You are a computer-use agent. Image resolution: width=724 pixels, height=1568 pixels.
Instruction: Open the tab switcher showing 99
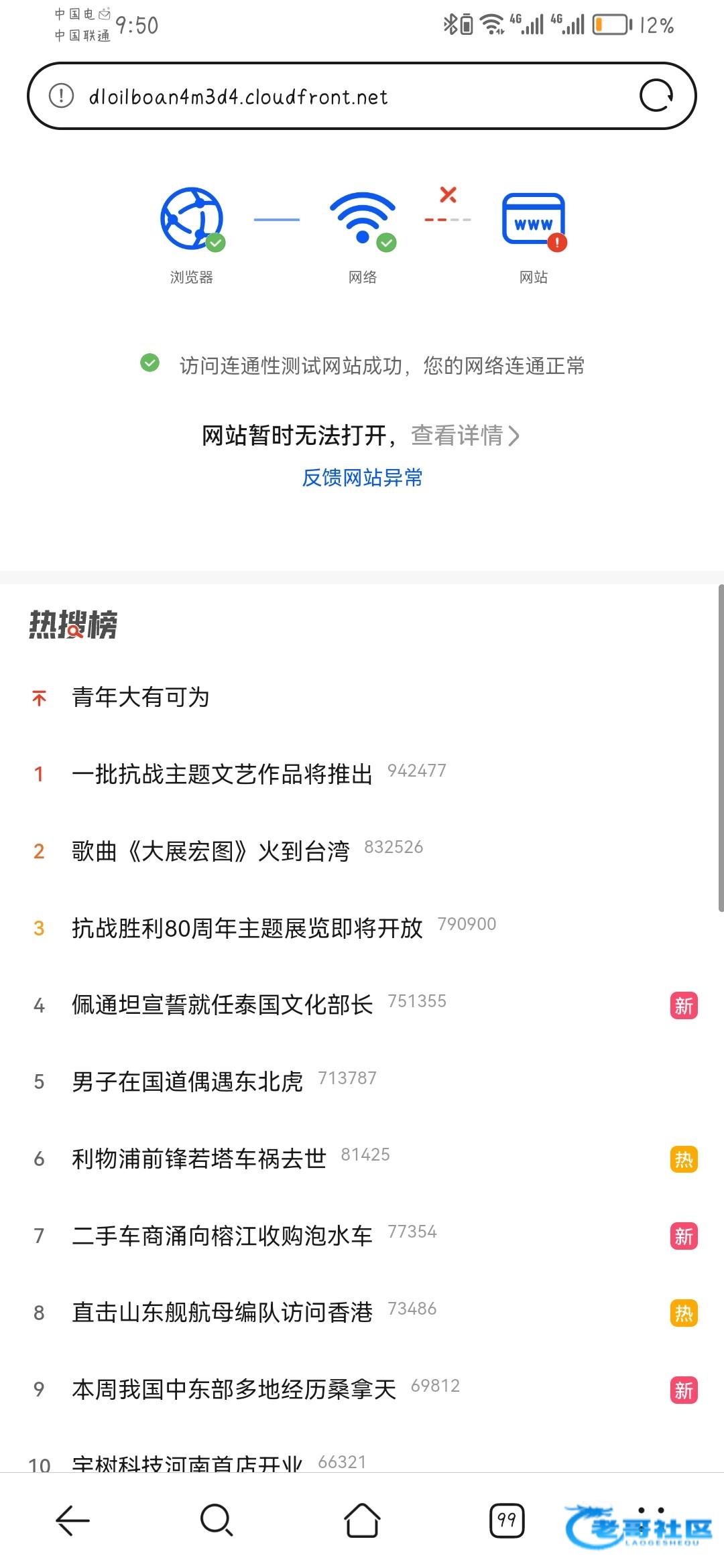[x=507, y=1520]
